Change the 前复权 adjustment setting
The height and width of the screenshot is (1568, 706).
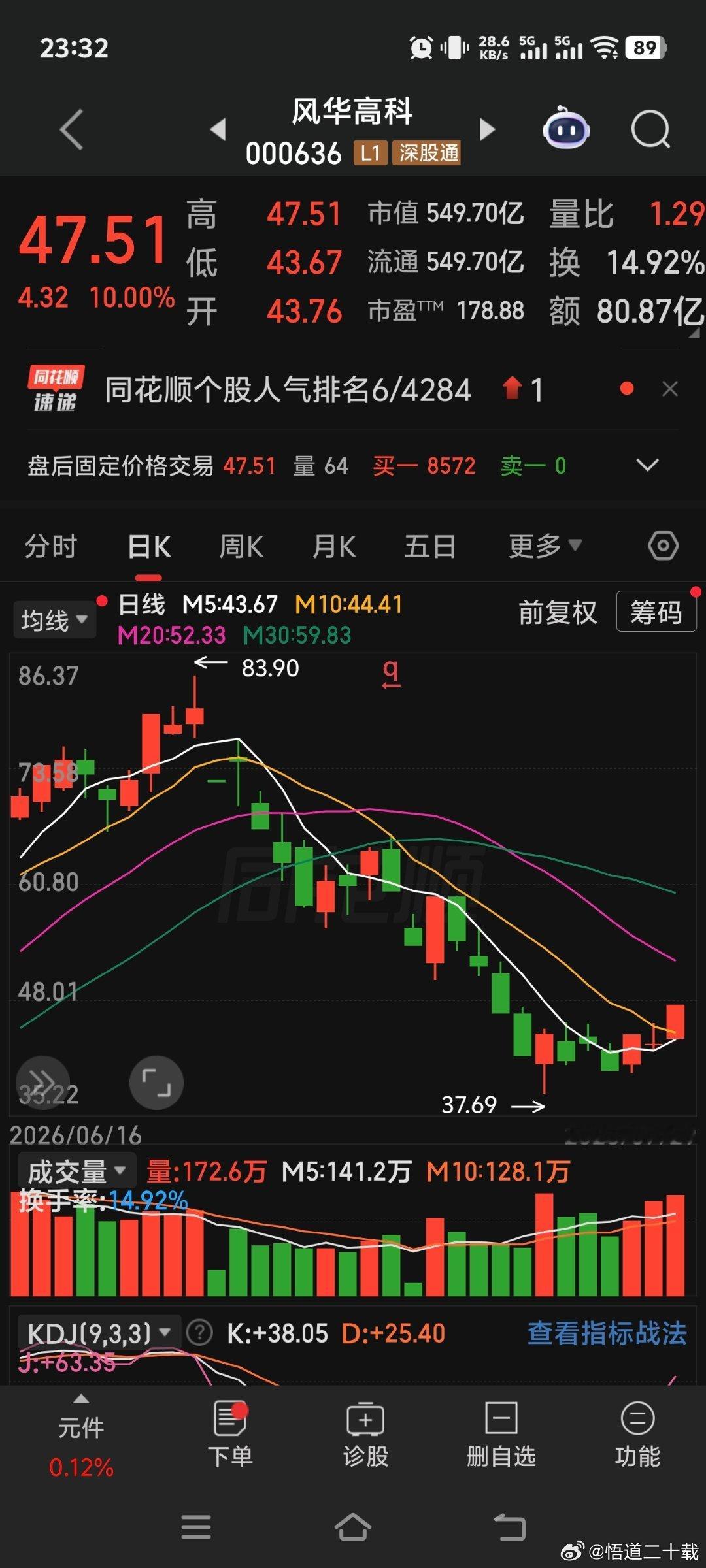(x=558, y=613)
